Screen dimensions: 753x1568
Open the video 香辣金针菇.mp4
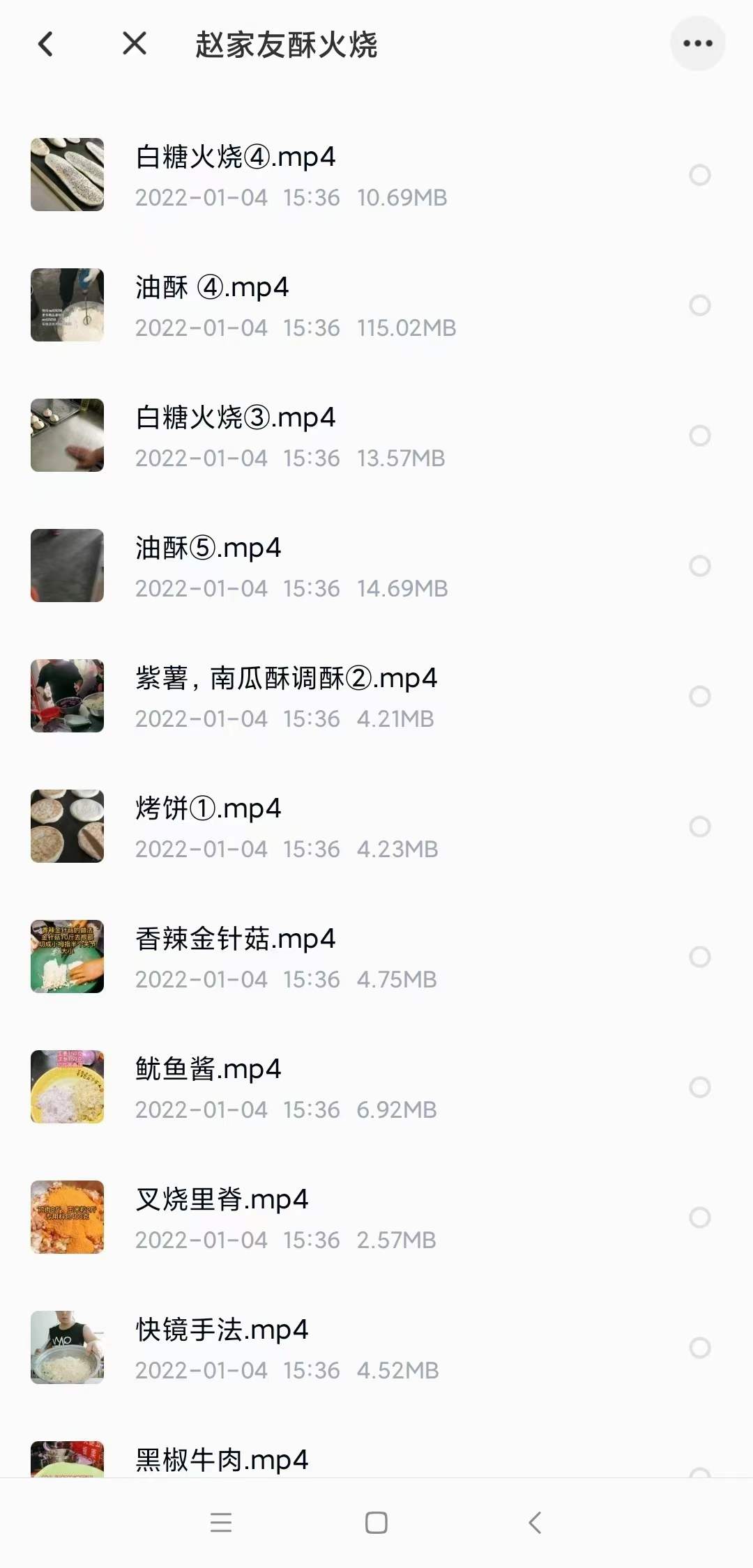click(236, 939)
